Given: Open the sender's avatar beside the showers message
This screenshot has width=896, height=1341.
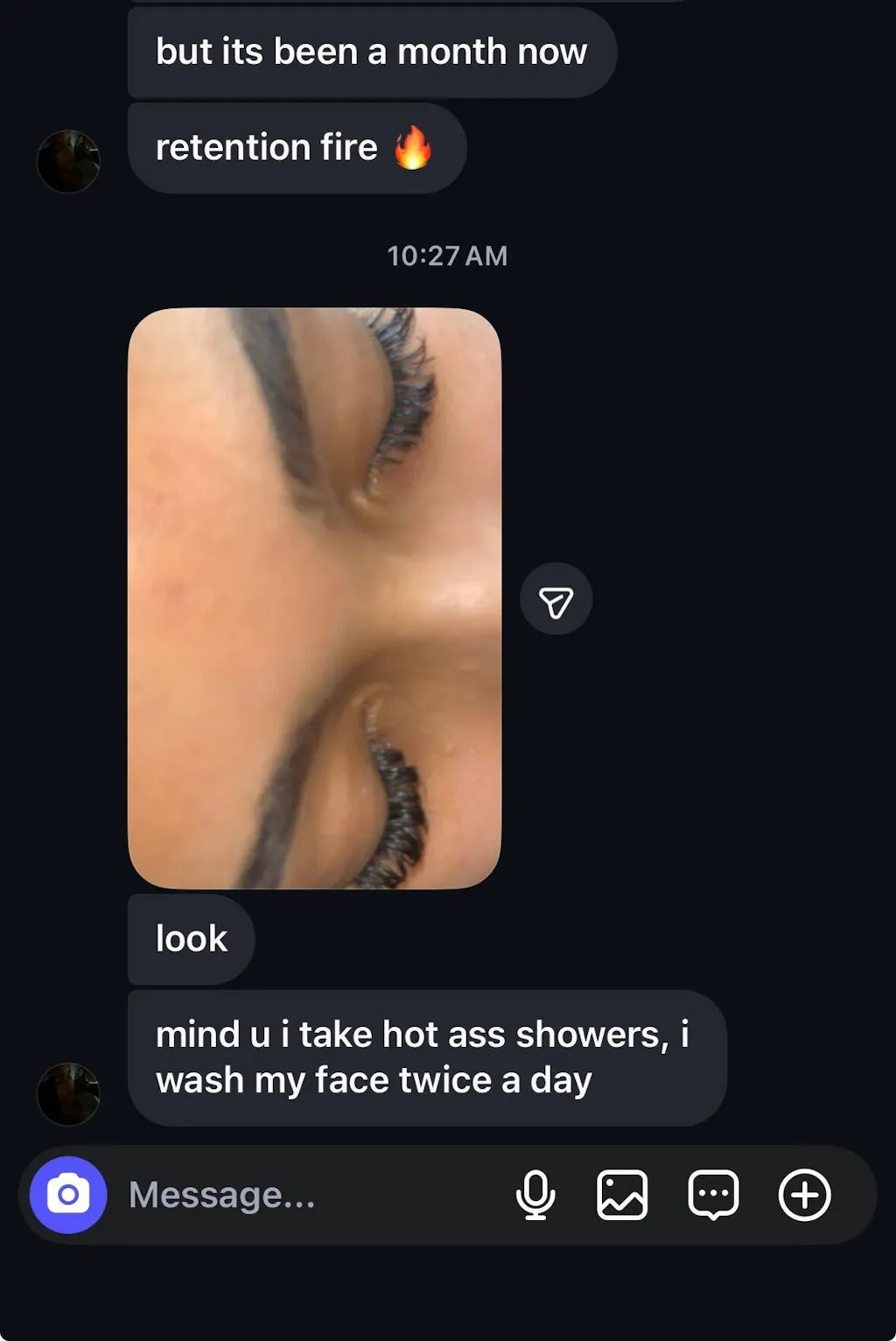Looking at the screenshot, I should coord(68,1094).
